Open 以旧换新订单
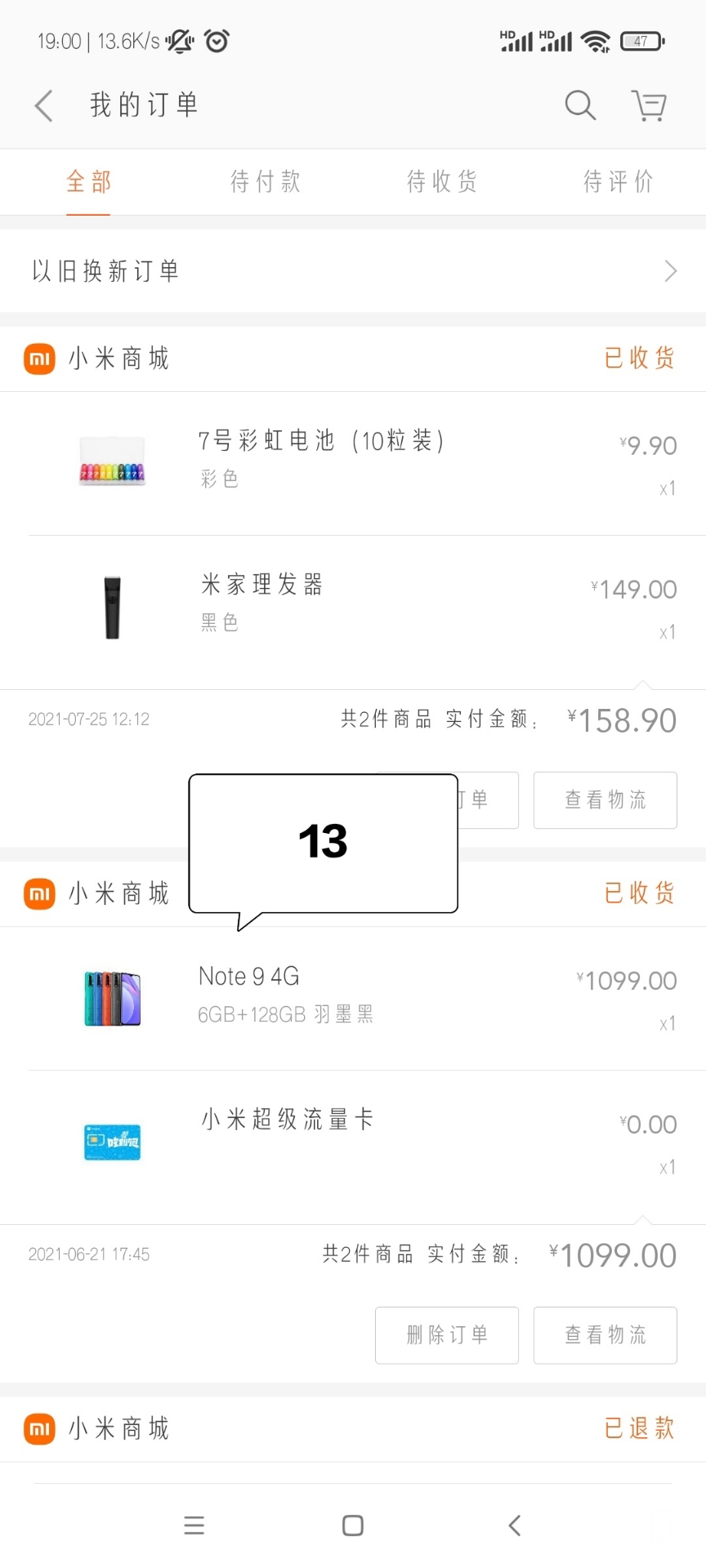 [x=353, y=271]
